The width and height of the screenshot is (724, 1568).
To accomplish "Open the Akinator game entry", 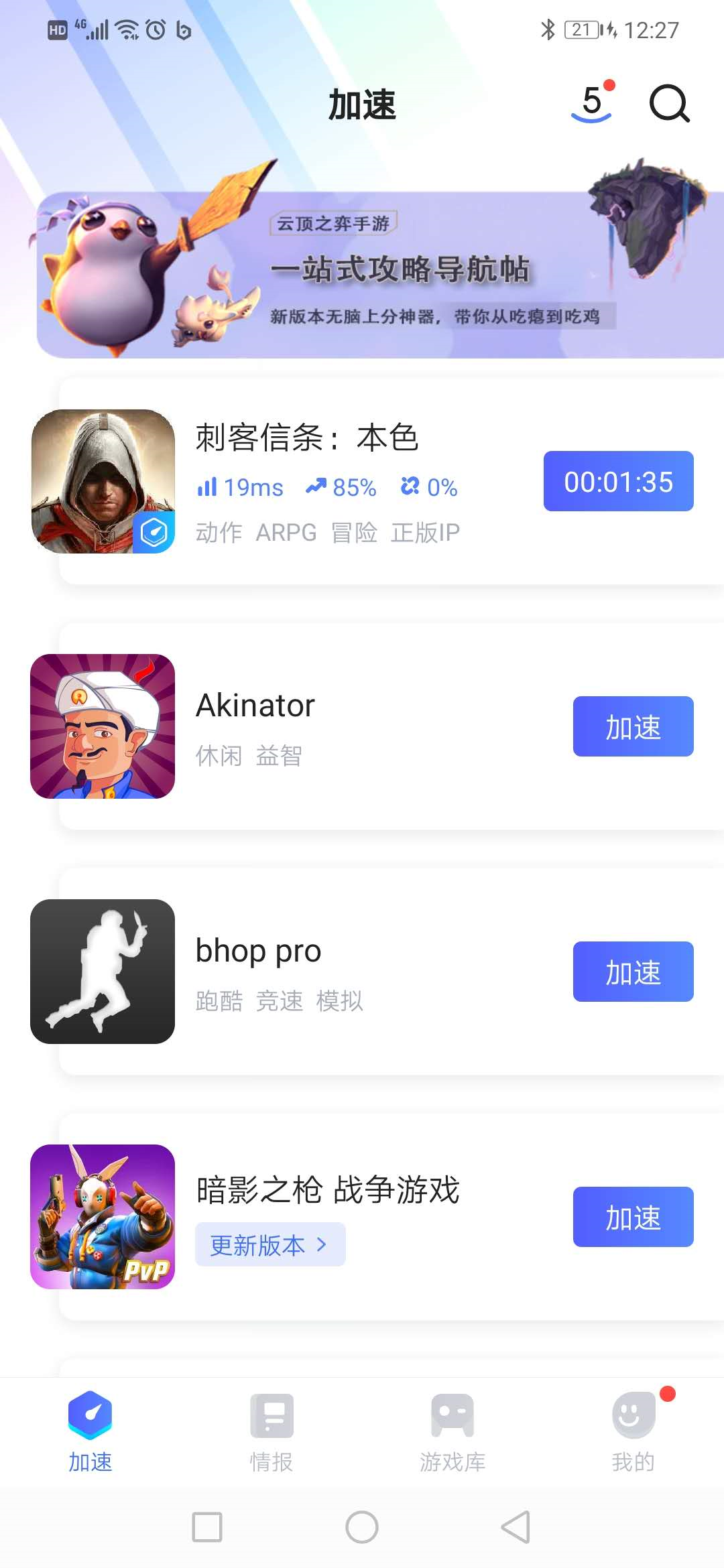I will [255, 706].
